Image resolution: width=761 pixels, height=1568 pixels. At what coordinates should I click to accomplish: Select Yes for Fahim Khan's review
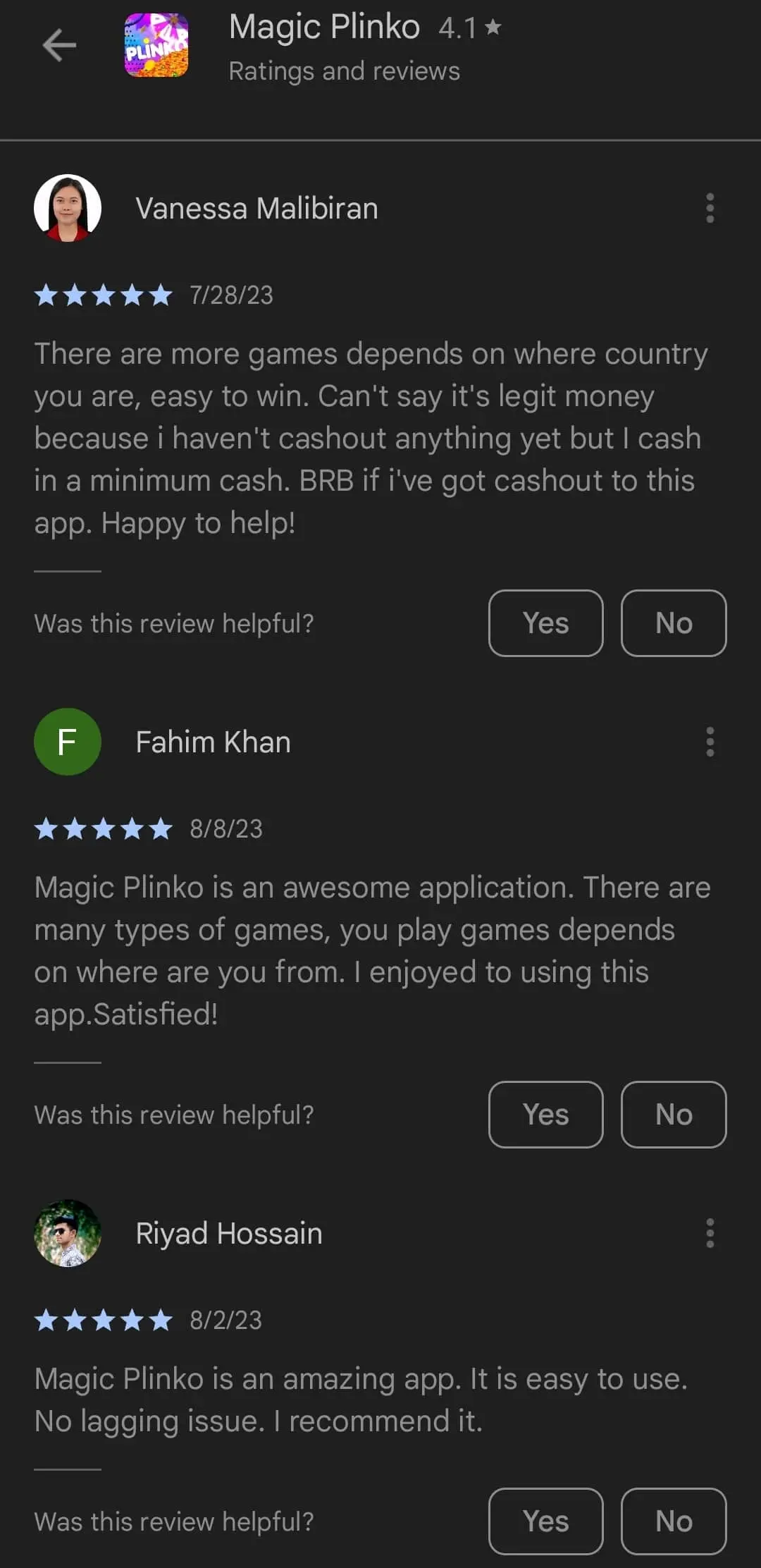(x=546, y=1115)
